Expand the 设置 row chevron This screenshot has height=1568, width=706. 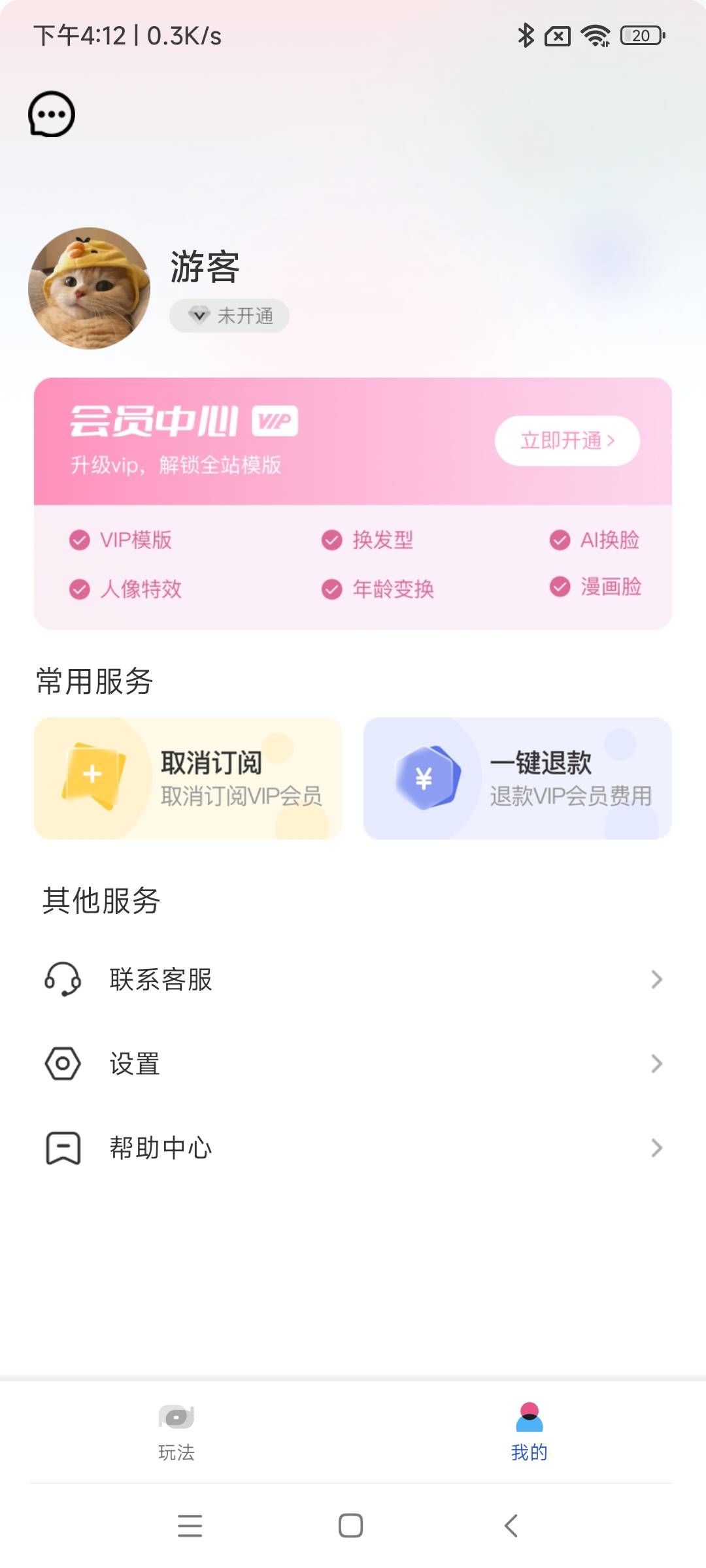coord(657,1064)
